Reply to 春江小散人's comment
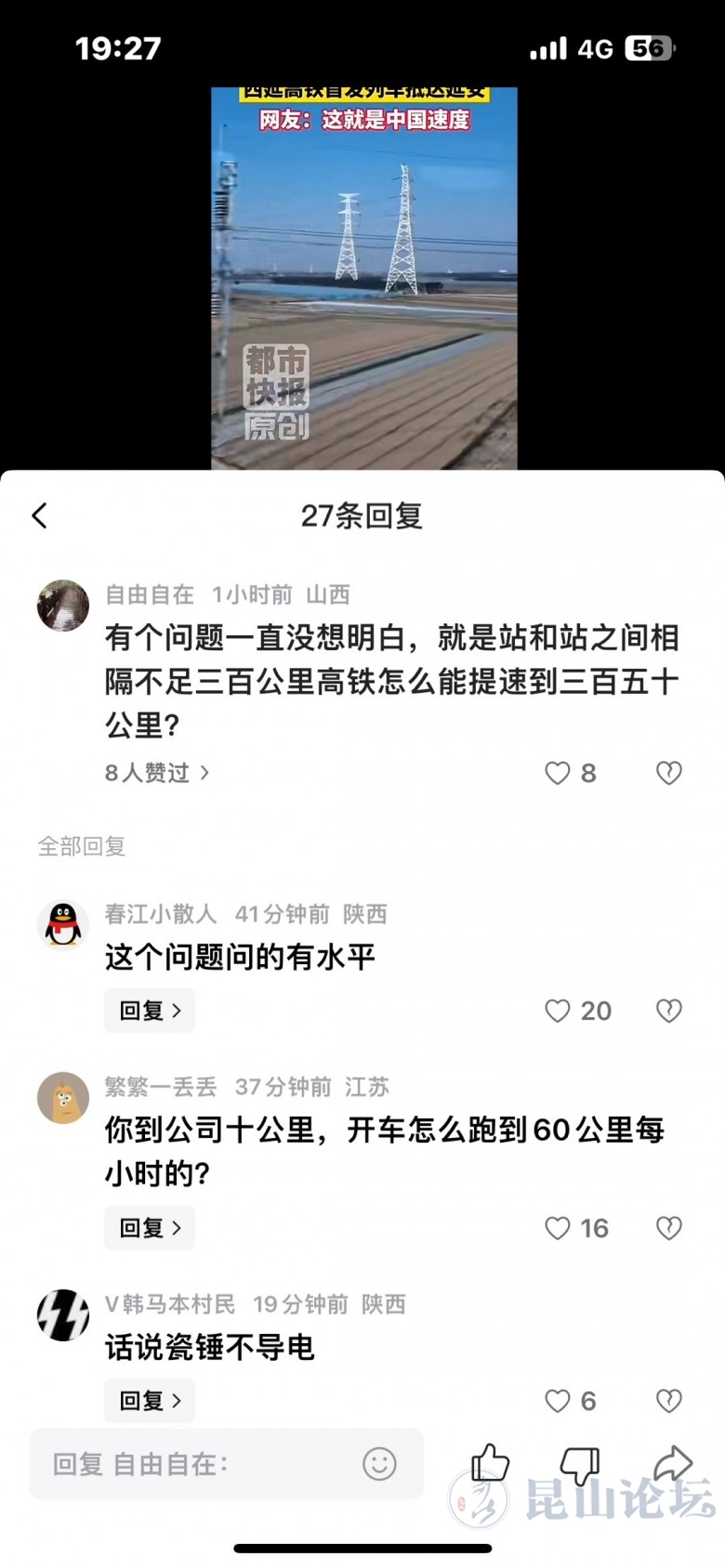Image resolution: width=725 pixels, height=1568 pixels. pos(150,1011)
